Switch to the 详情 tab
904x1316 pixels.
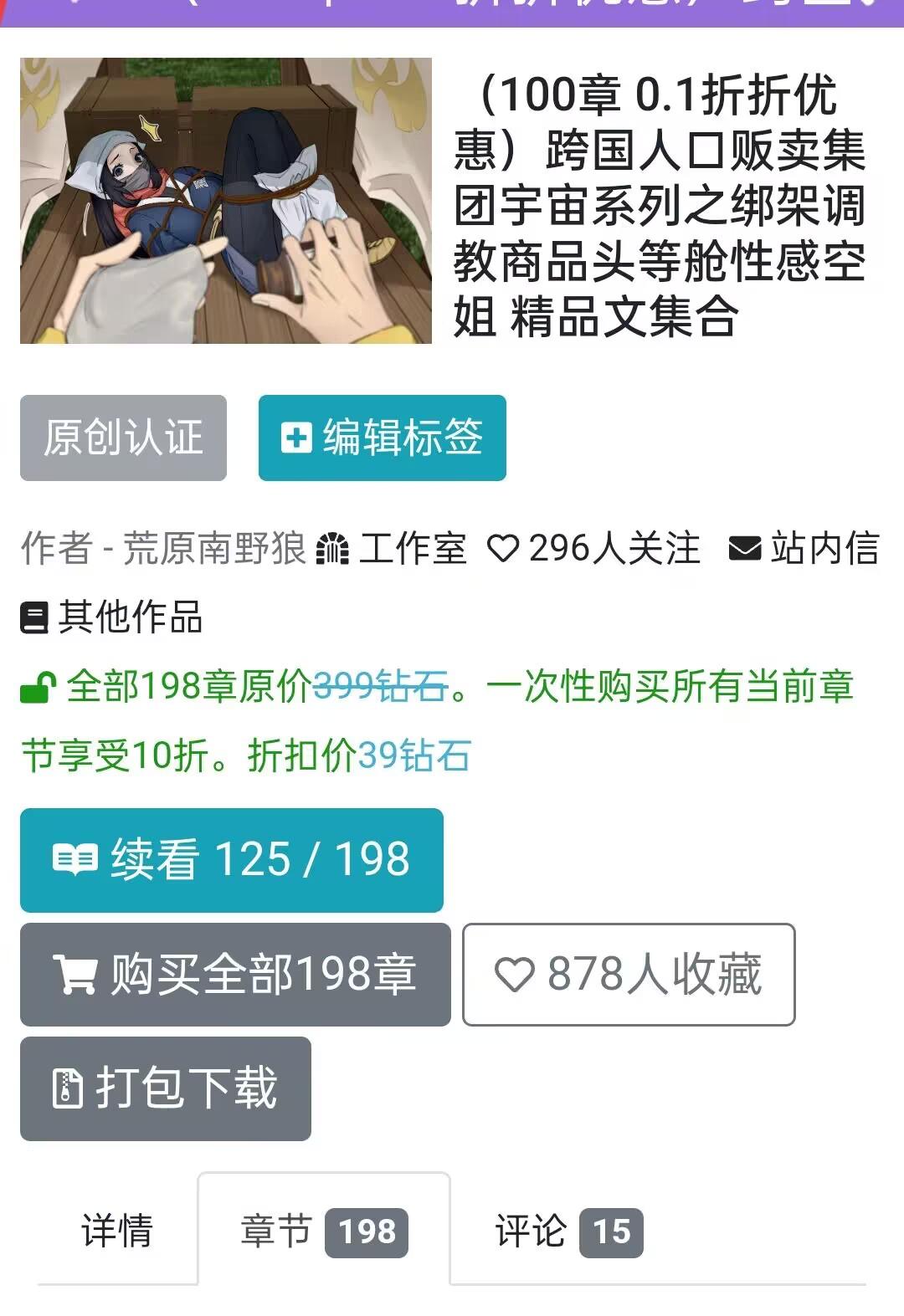pyautogui.click(x=117, y=1231)
